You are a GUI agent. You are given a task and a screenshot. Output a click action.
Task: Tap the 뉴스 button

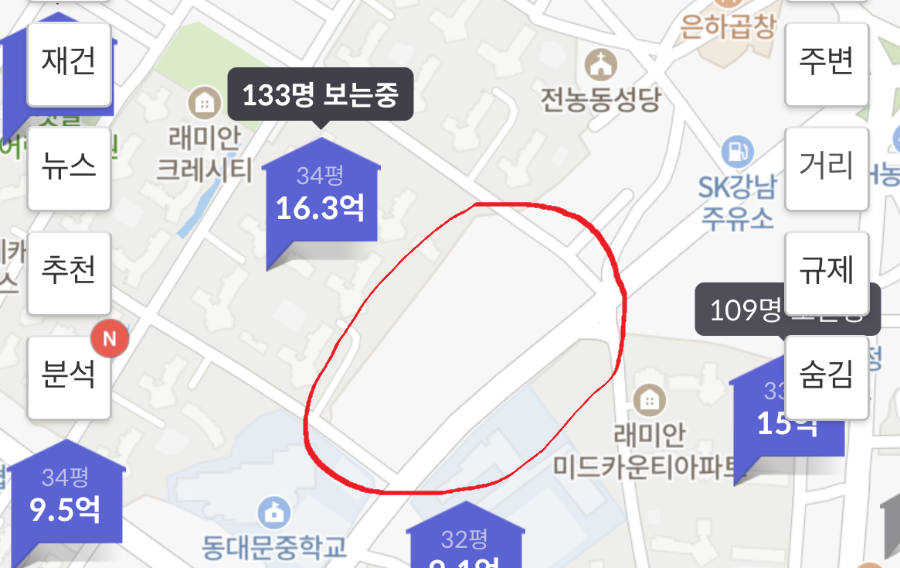(x=68, y=167)
